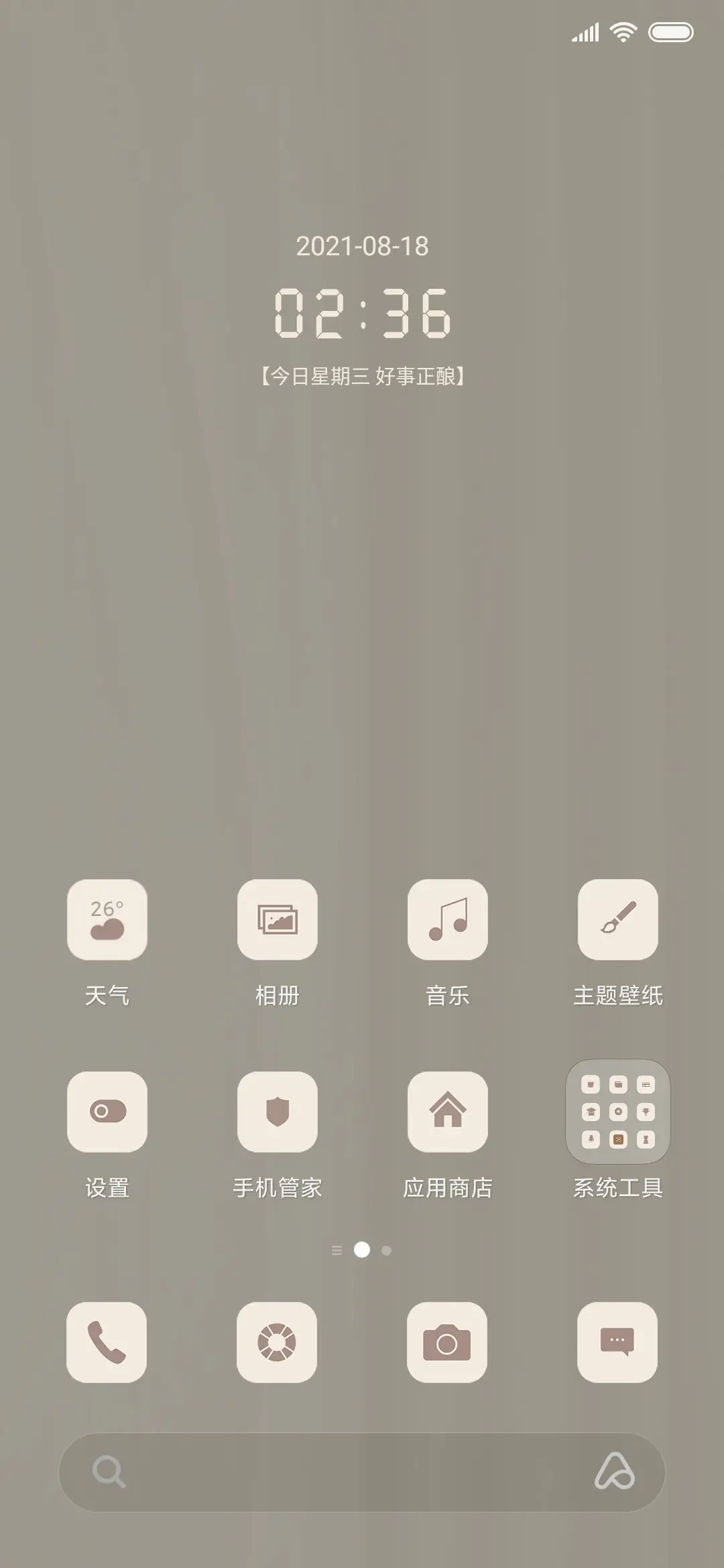Open the Browser icon in the dock

278,1344
